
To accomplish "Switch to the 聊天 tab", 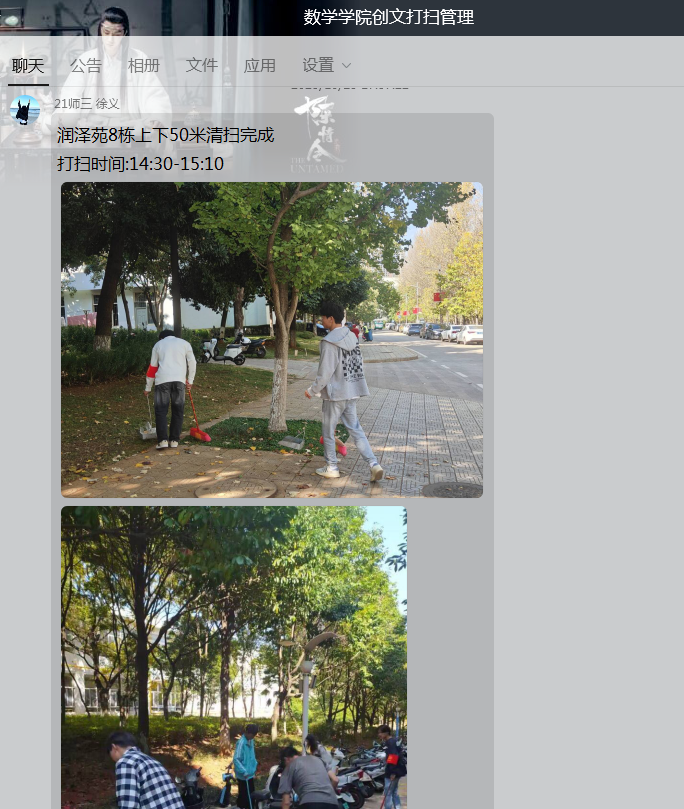I will tap(28, 66).
